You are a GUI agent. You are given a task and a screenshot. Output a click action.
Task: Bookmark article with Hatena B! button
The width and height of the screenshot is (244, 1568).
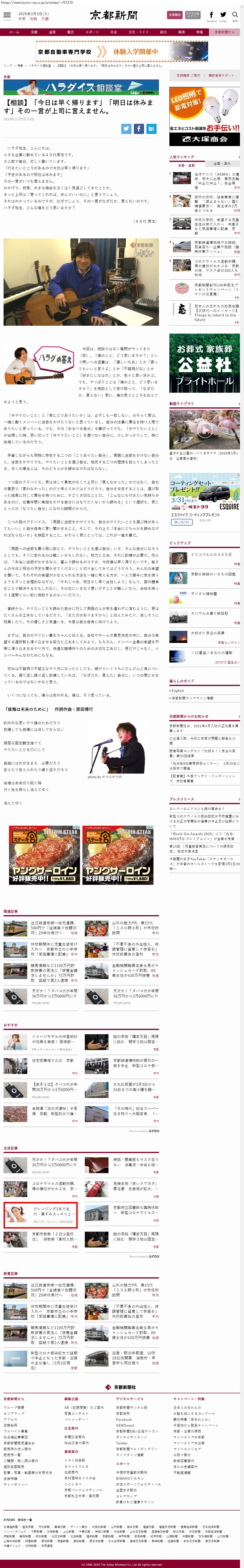(152, 129)
